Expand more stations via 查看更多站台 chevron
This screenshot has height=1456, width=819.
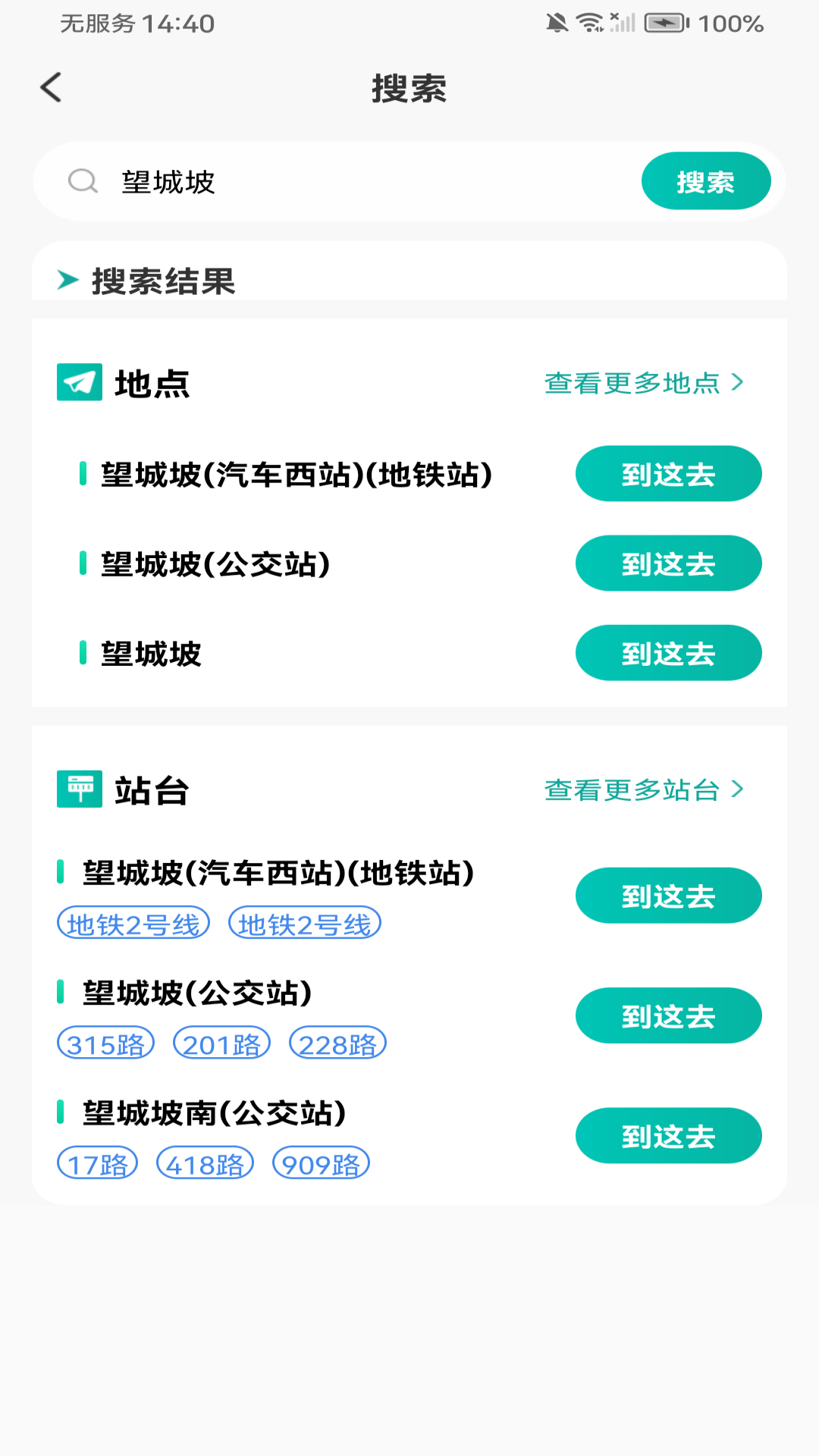click(736, 790)
